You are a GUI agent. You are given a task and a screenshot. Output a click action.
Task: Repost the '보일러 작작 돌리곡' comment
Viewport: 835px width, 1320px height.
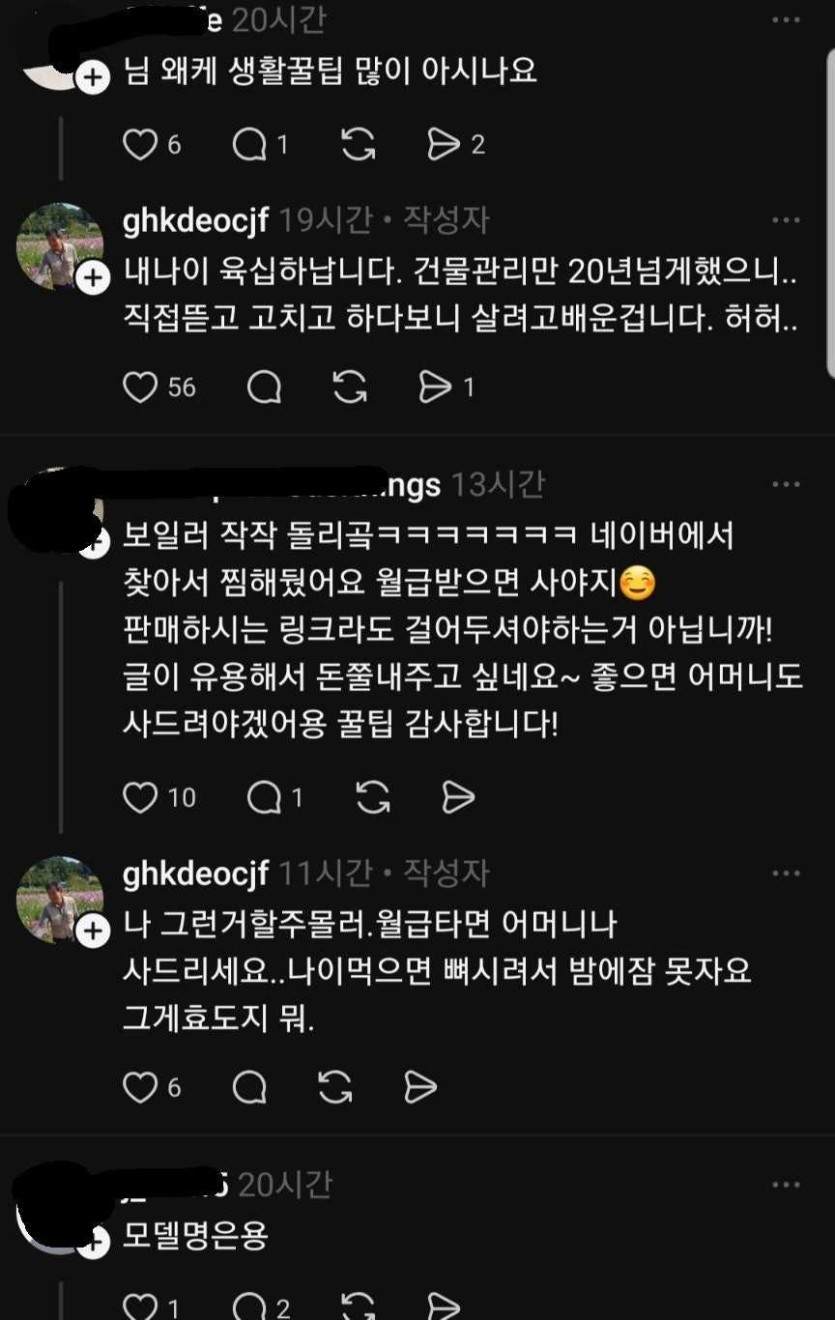373,797
